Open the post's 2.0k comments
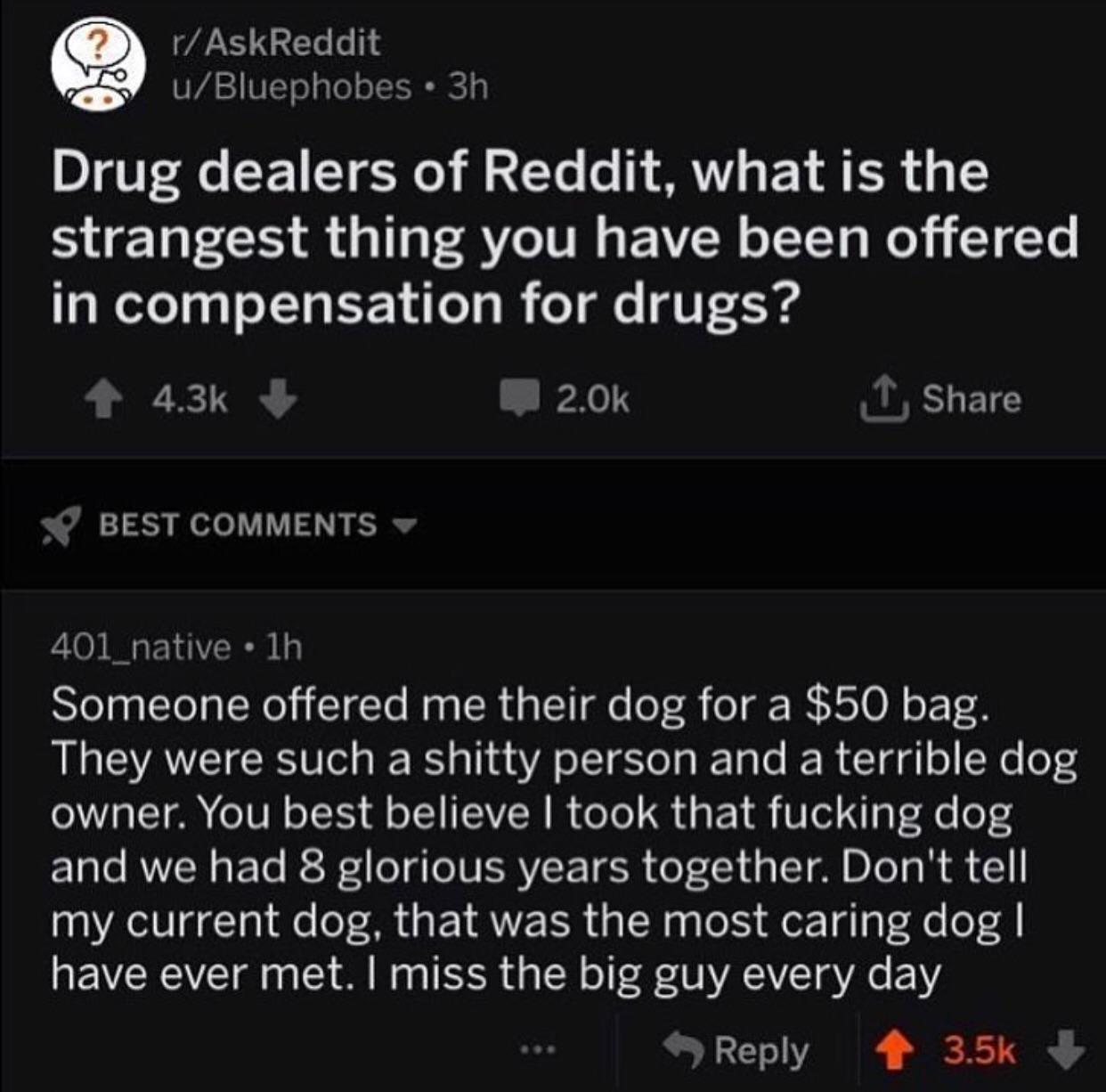The height and width of the screenshot is (1092, 1106). [563, 399]
